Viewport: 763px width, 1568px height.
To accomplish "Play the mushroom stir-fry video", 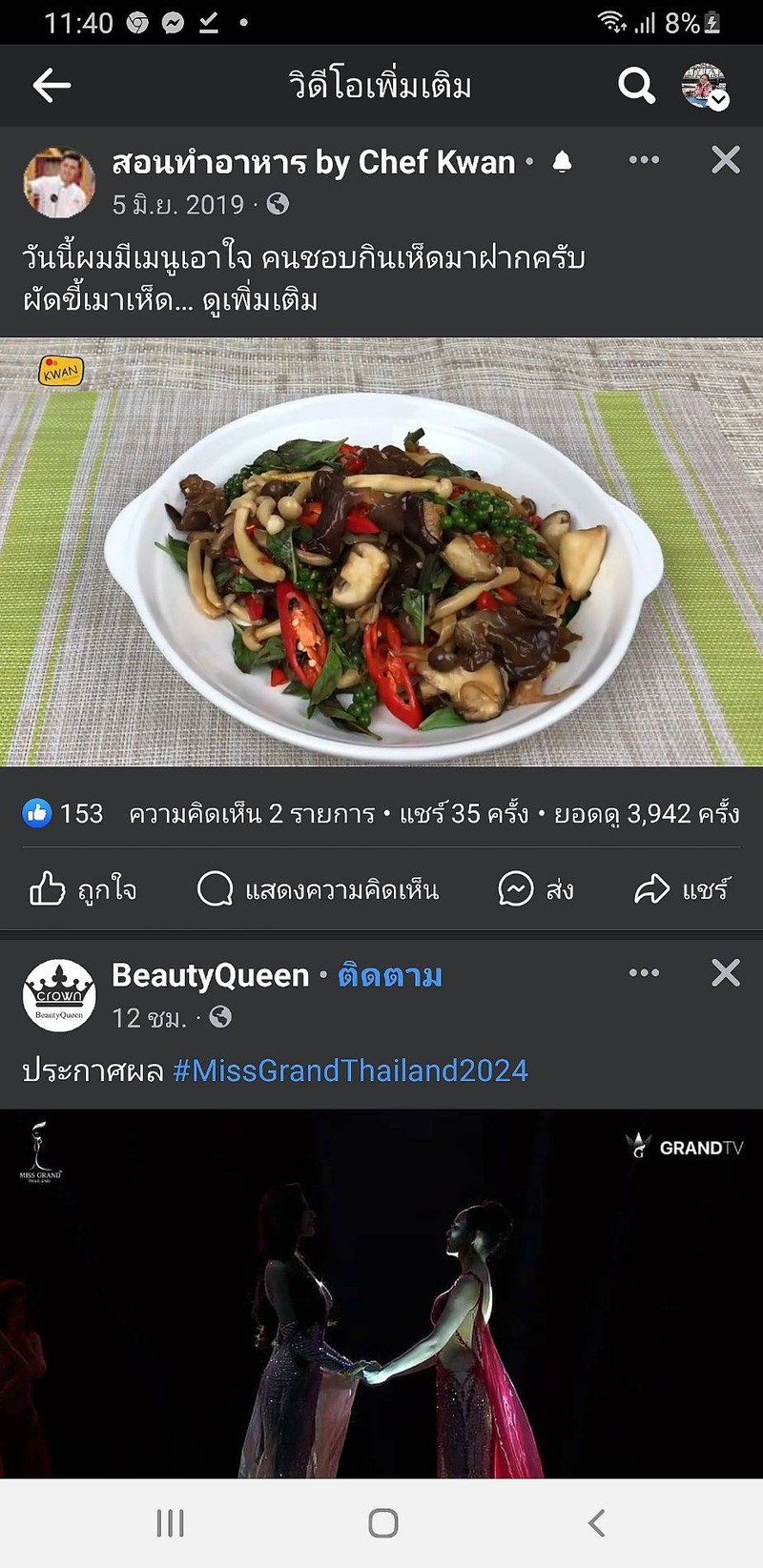I will [x=381, y=552].
